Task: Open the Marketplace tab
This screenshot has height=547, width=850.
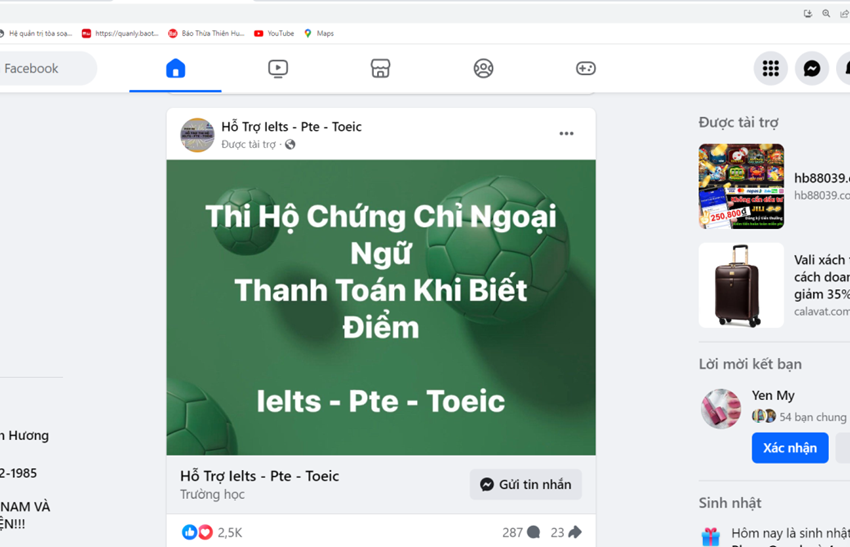Action: click(380, 68)
